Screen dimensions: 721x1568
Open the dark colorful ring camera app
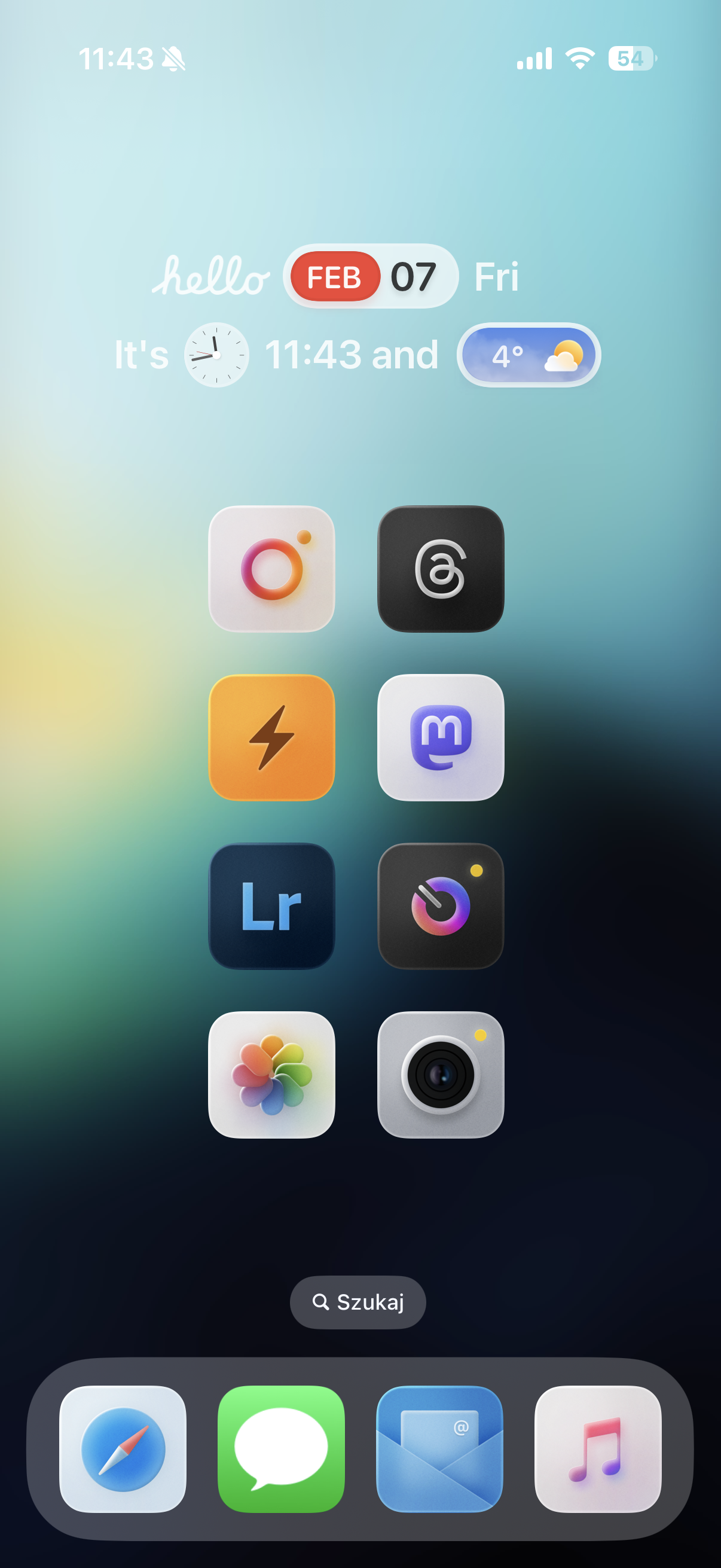pos(441,906)
